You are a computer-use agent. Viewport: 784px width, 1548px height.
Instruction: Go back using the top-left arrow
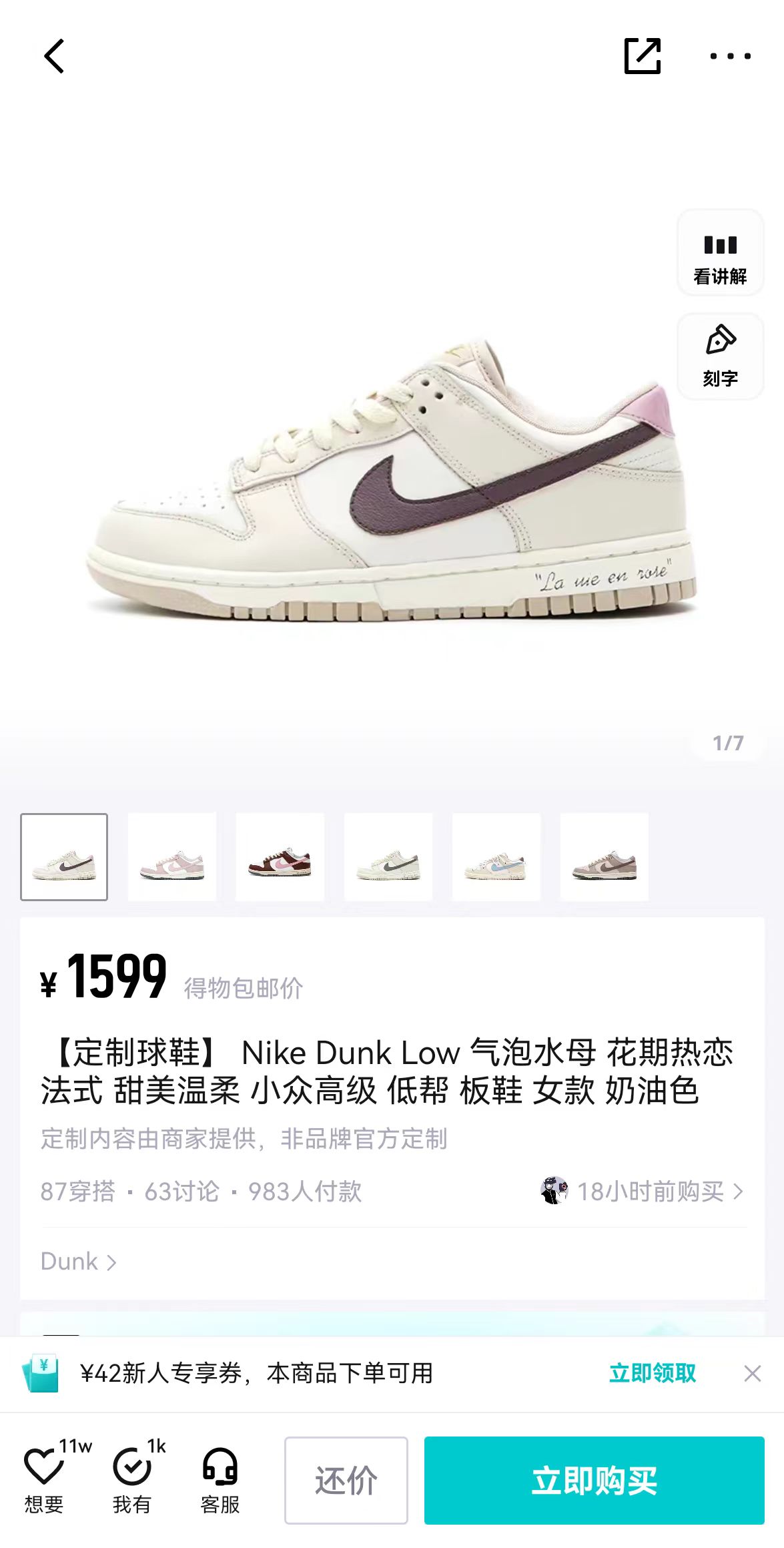tap(54, 56)
